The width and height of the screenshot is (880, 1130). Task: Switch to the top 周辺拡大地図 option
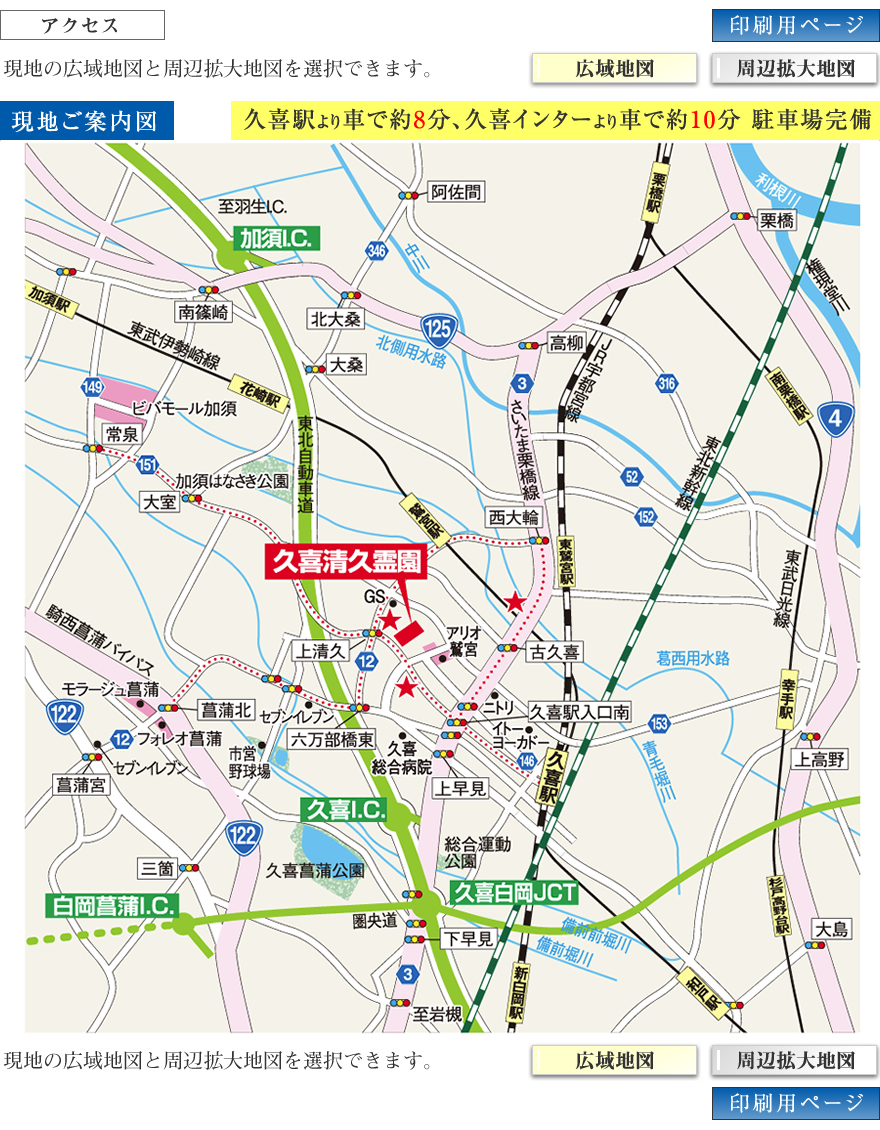[795, 69]
